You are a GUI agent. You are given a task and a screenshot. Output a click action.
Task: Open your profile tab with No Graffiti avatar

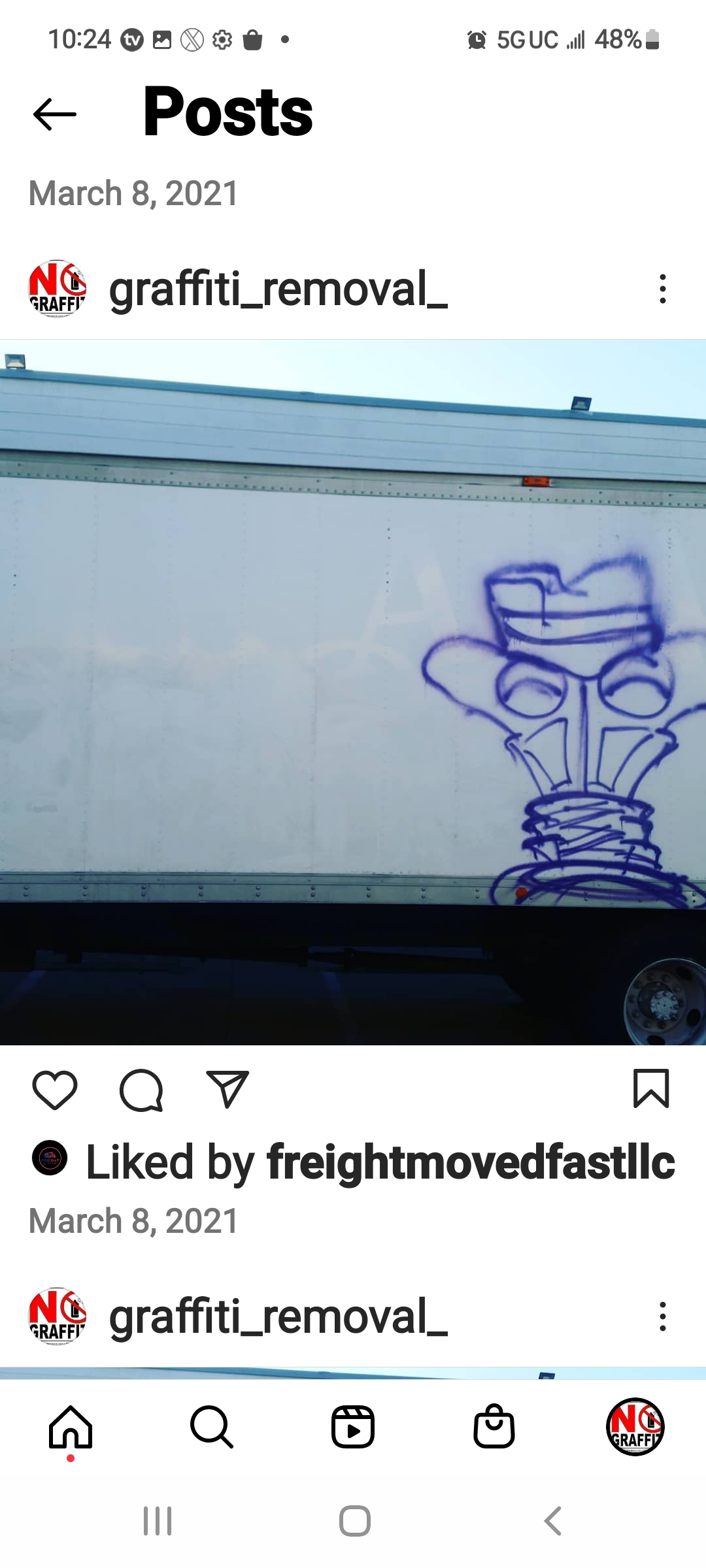[x=635, y=1427]
